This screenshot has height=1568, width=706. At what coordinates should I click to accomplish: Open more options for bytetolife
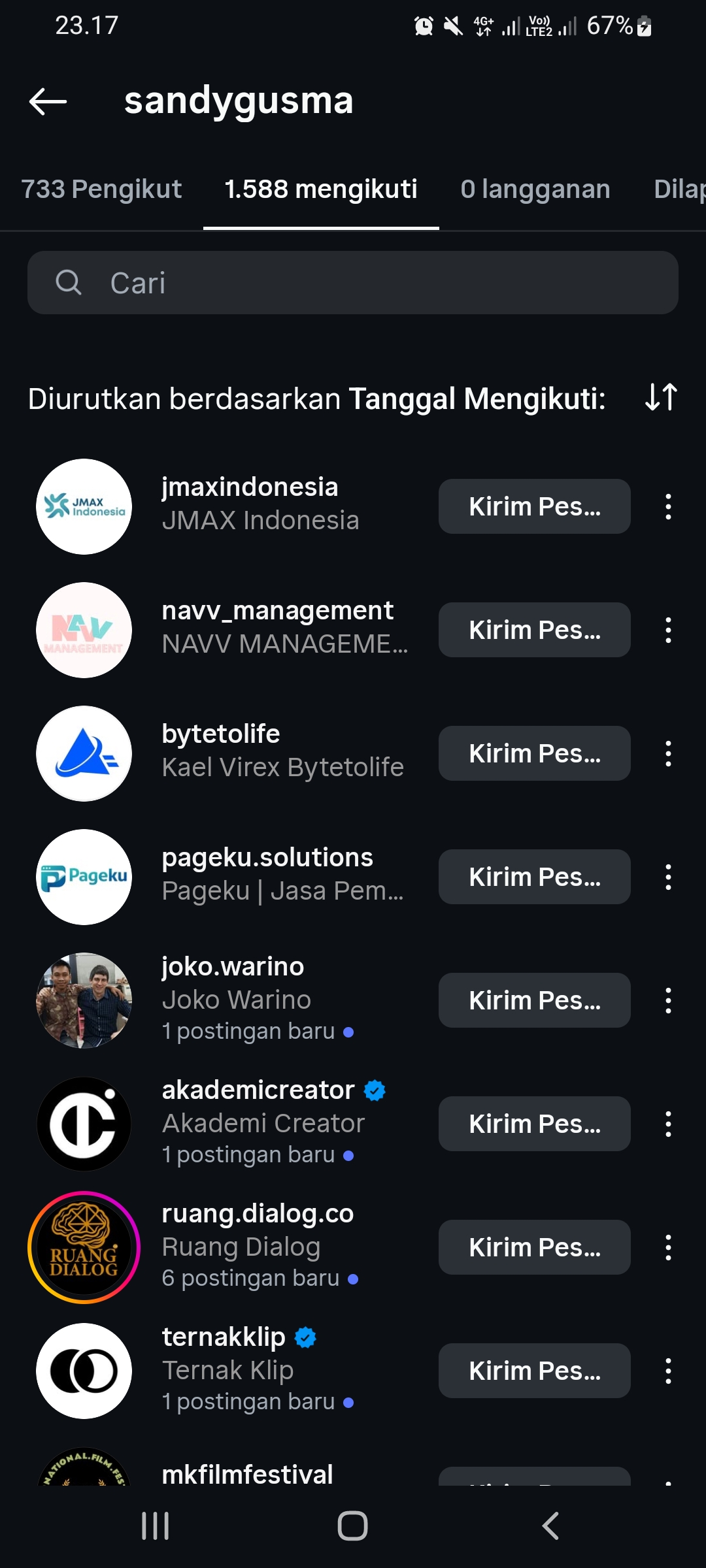tap(668, 753)
